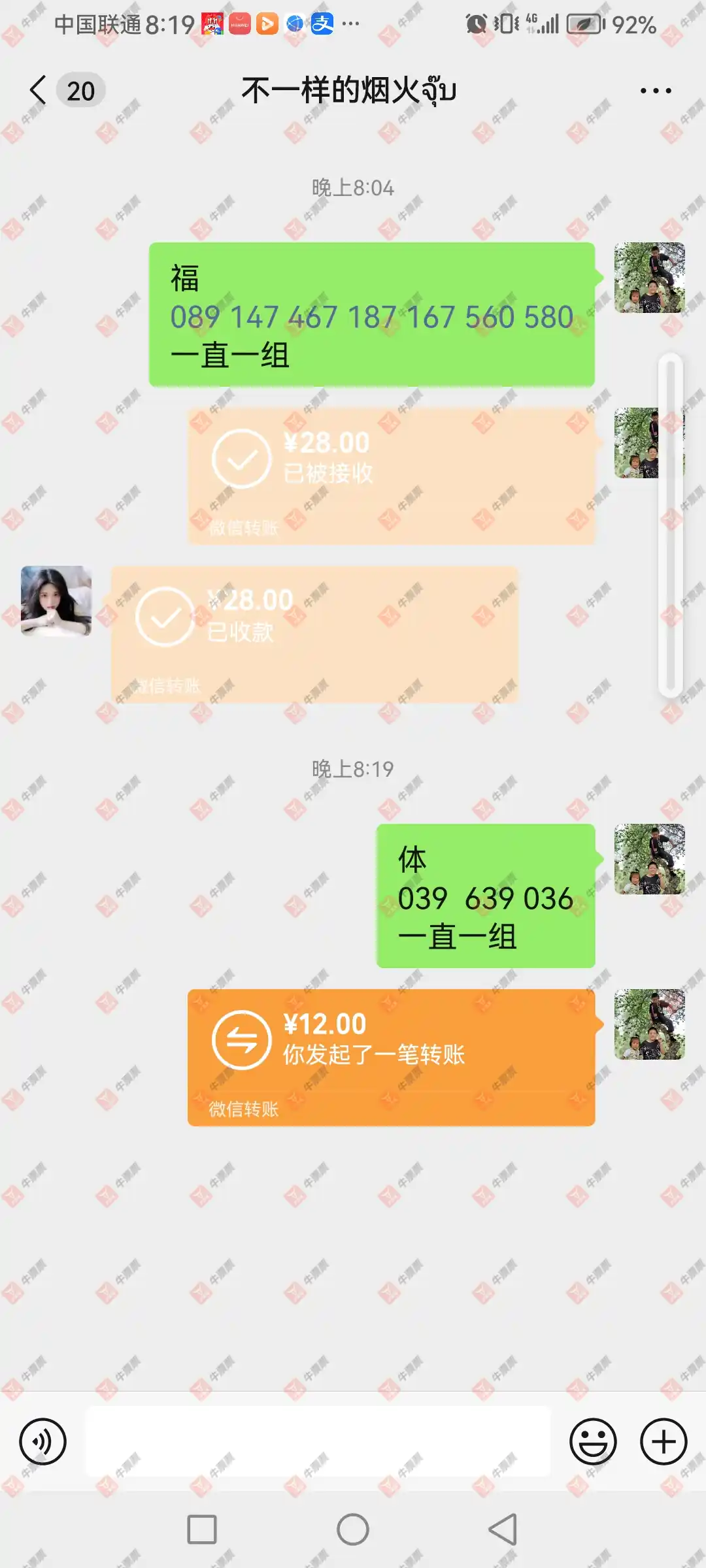Focus the message text field

click(318, 1441)
